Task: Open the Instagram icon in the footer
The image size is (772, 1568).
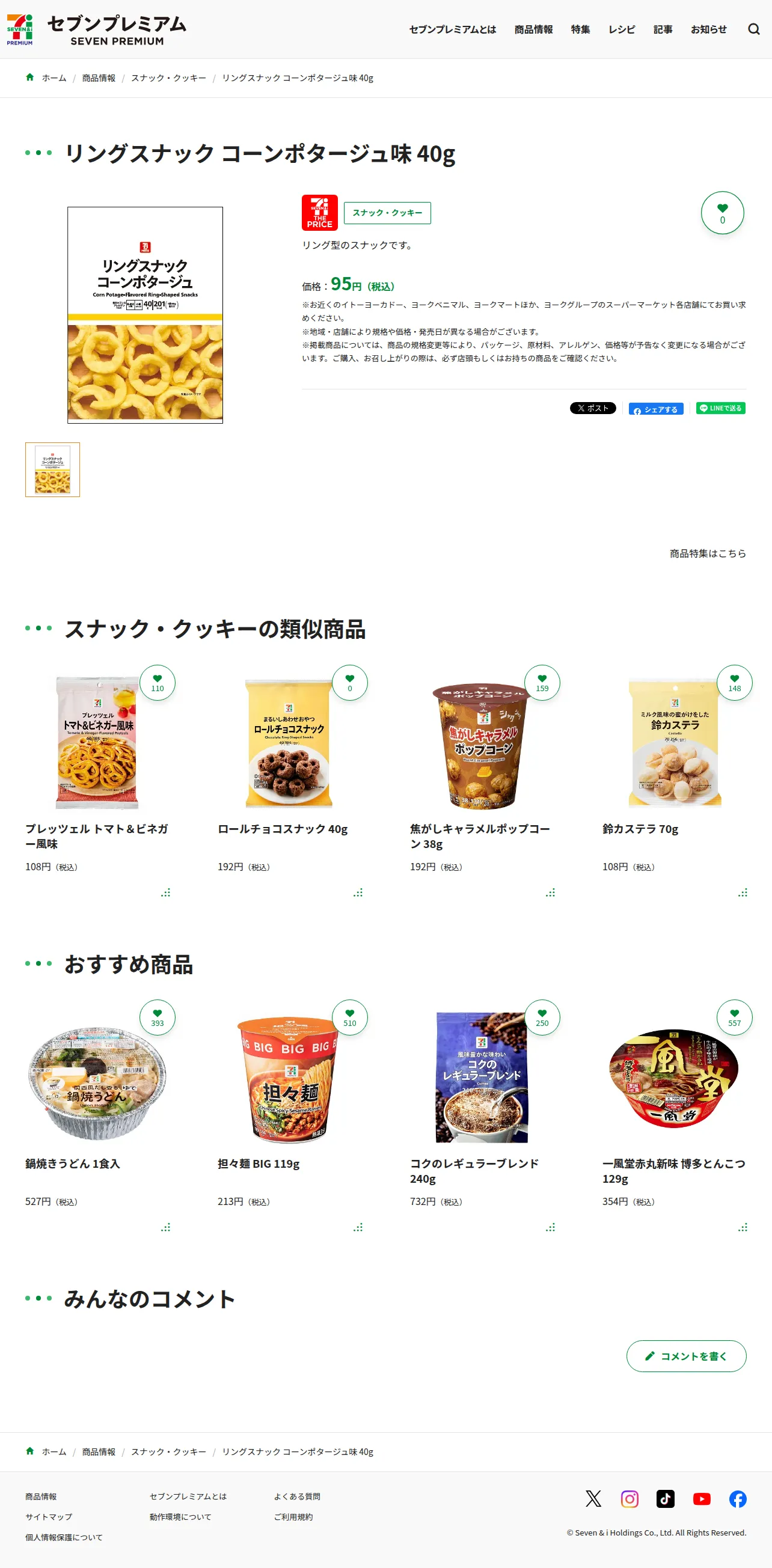Action: tap(629, 1498)
